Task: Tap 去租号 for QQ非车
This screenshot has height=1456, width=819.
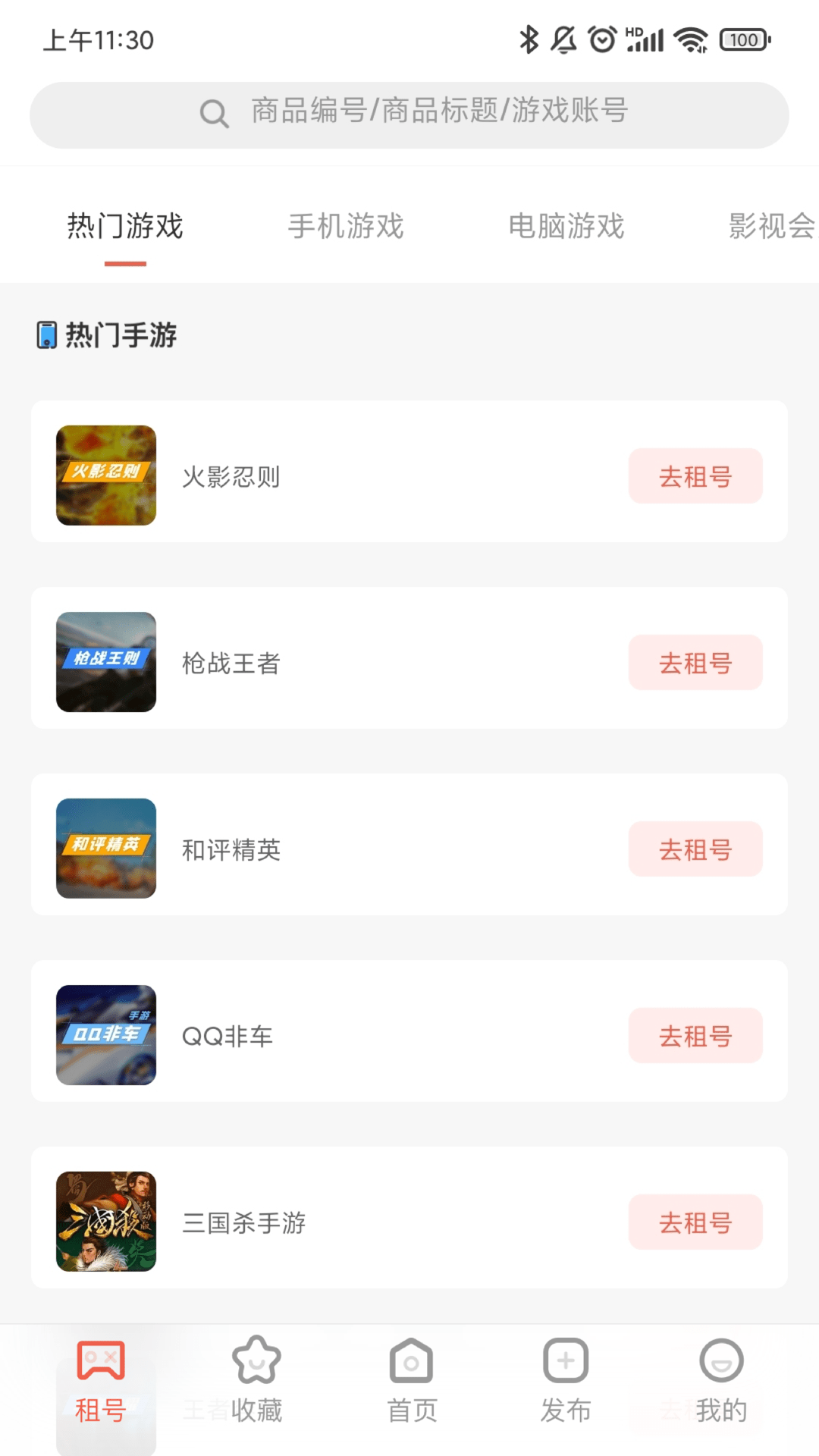Action: pyautogui.click(x=695, y=1035)
